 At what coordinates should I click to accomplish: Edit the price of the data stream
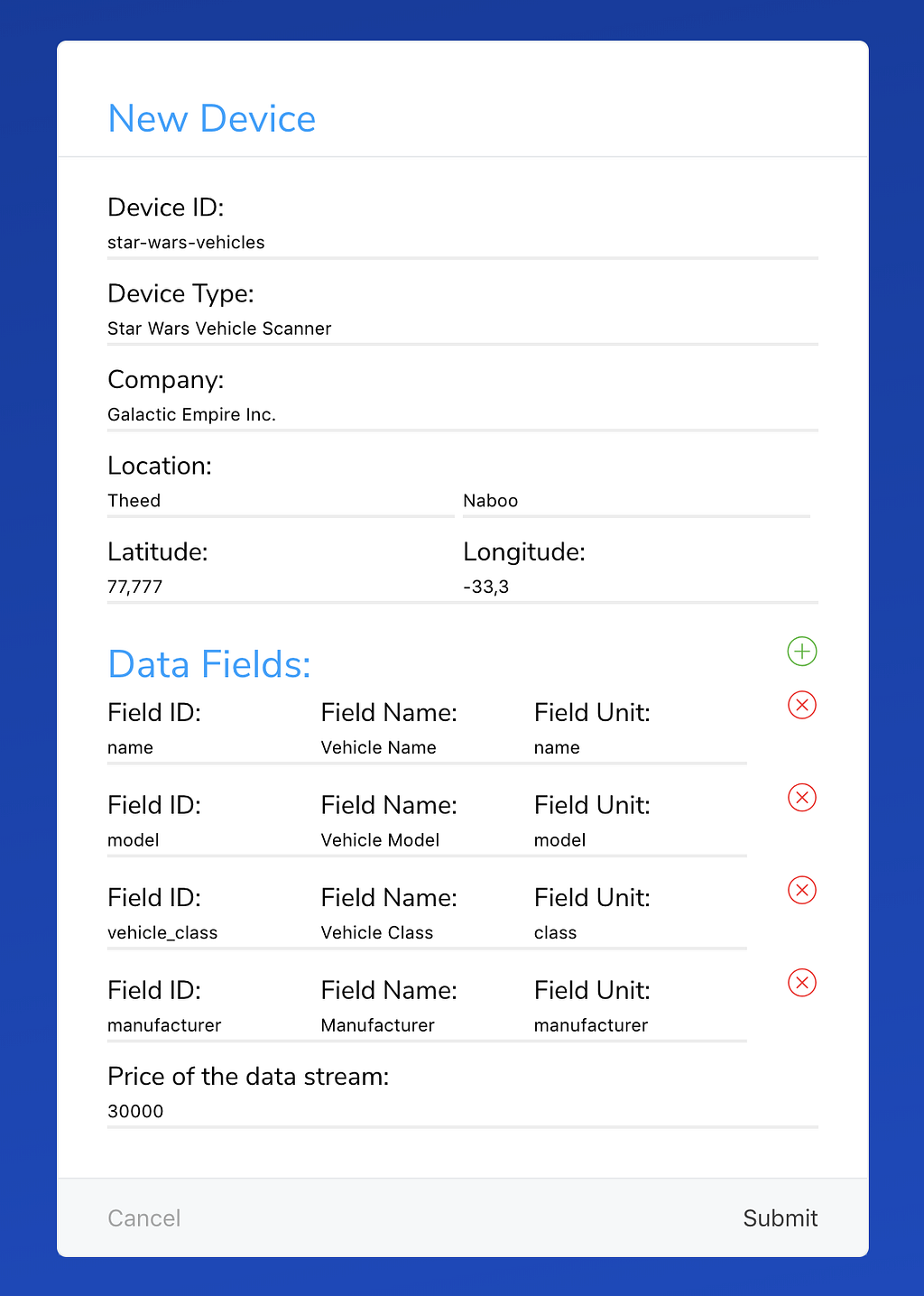pyautogui.click(x=462, y=1112)
